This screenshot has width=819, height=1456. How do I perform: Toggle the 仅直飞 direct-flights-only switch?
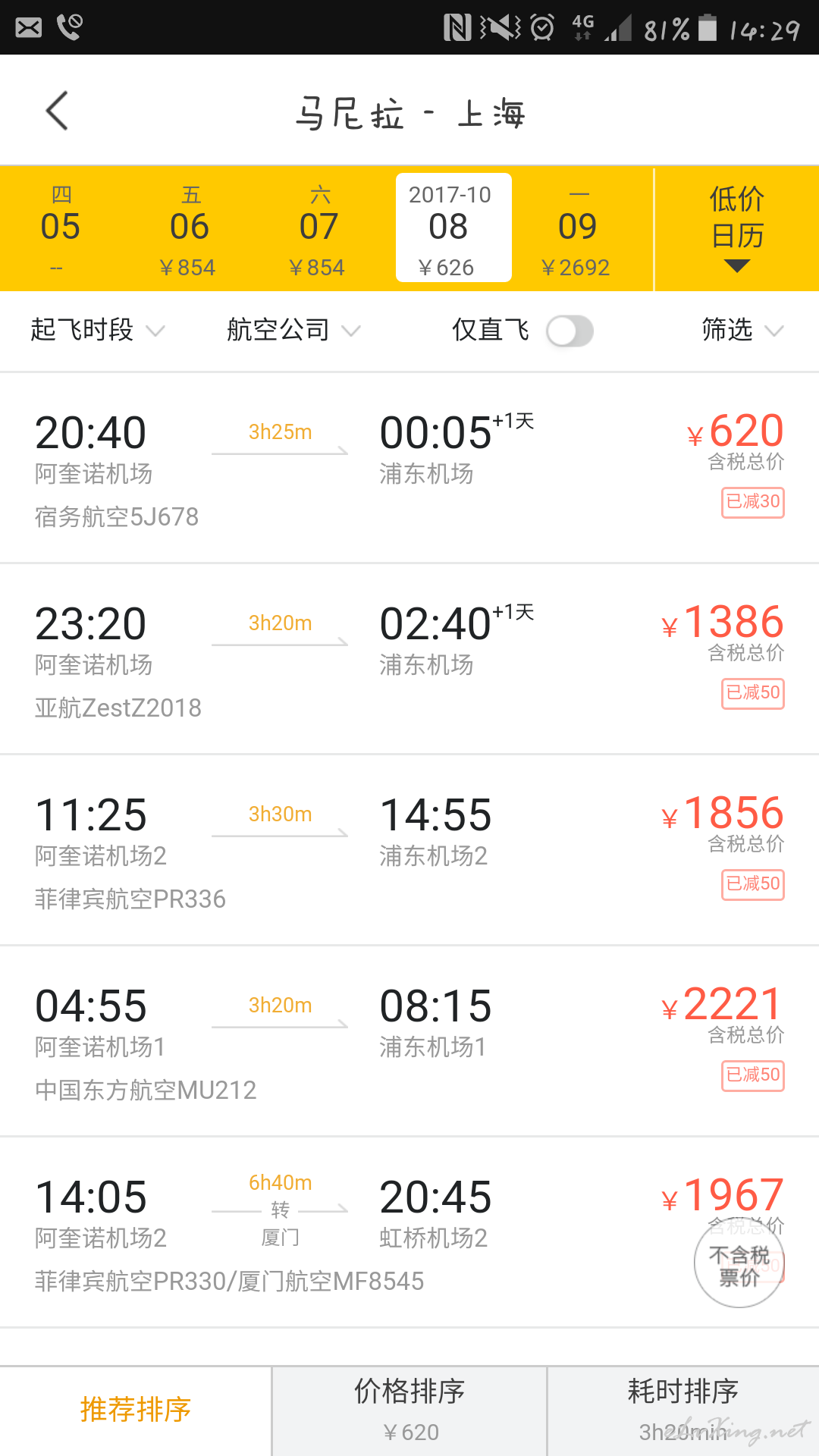pos(570,331)
